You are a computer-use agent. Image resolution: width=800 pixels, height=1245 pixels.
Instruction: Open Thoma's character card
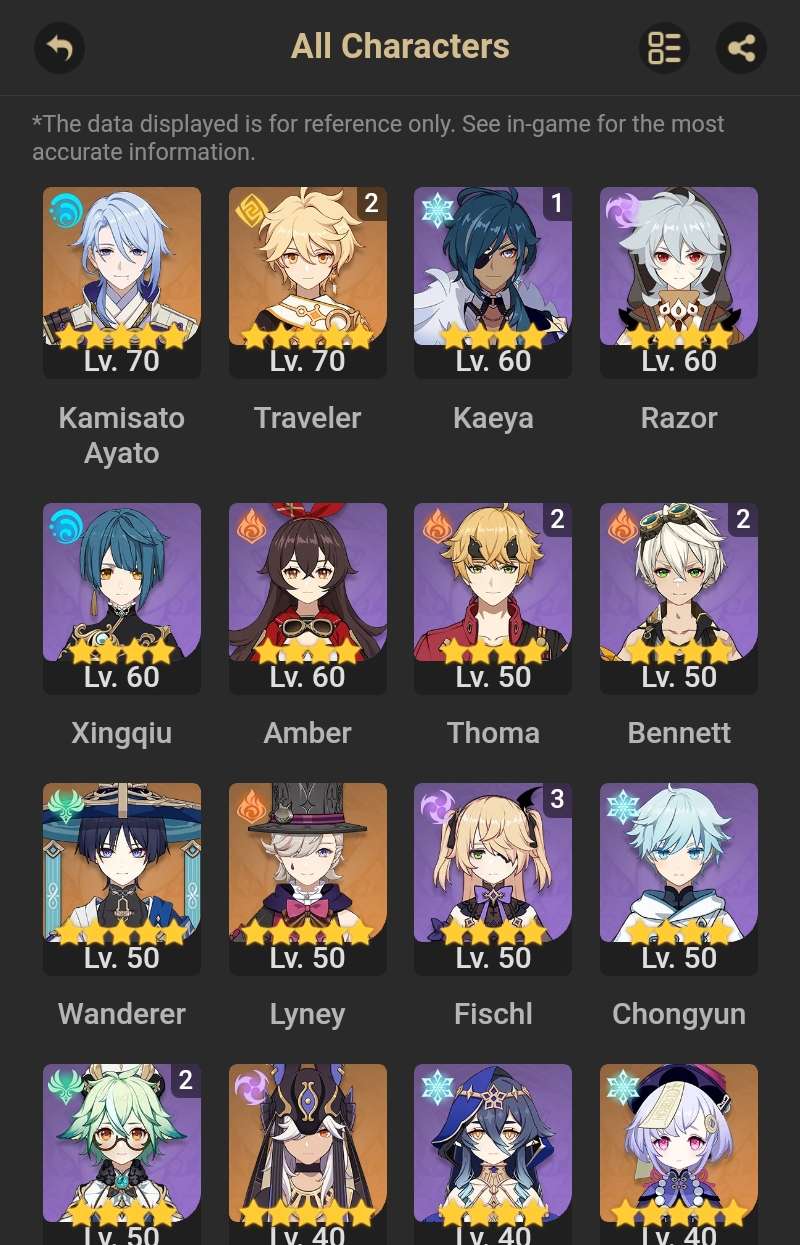[493, 597]
